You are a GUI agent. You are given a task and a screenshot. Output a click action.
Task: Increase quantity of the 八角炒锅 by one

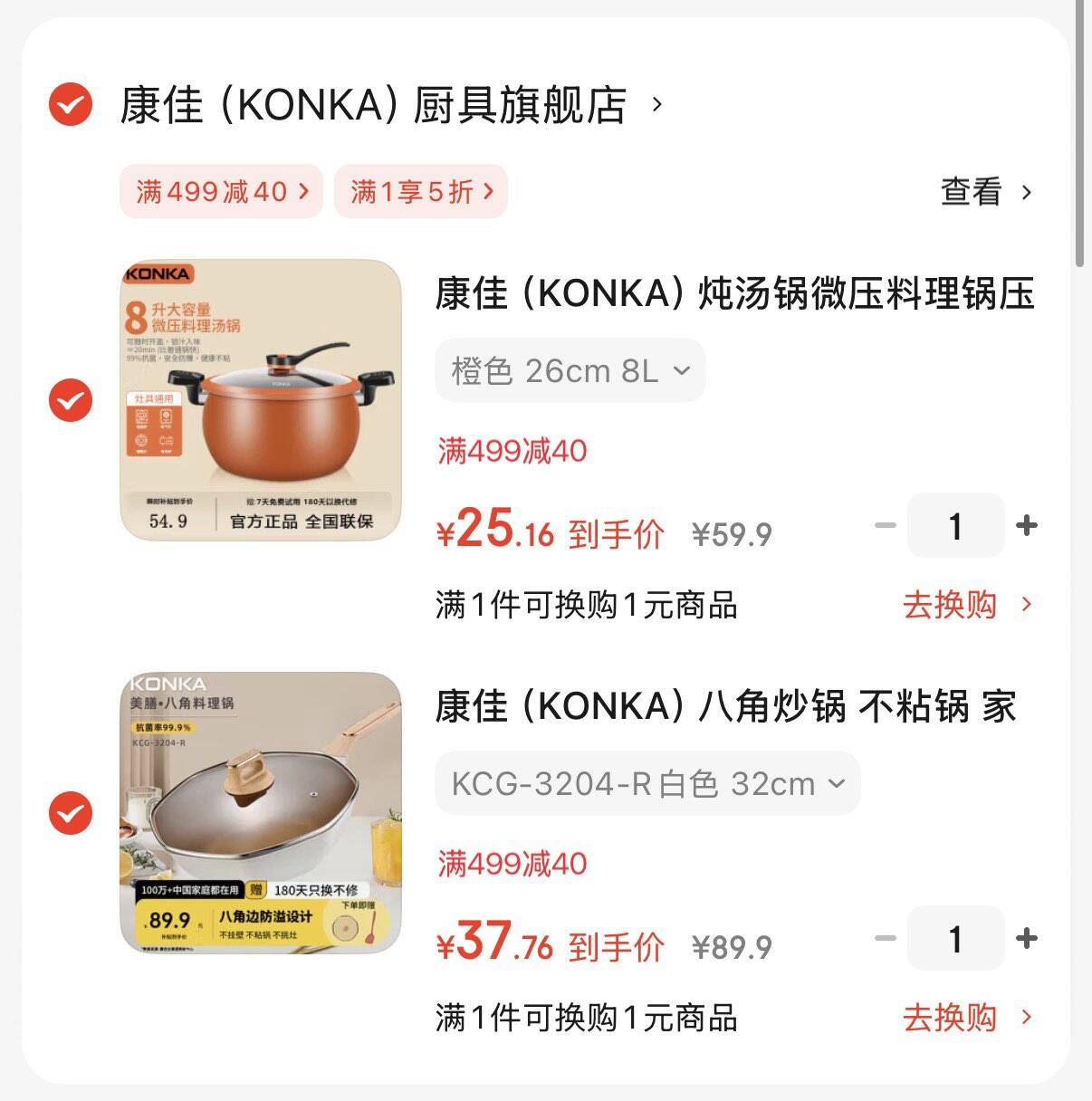[x=1027, y=938]
